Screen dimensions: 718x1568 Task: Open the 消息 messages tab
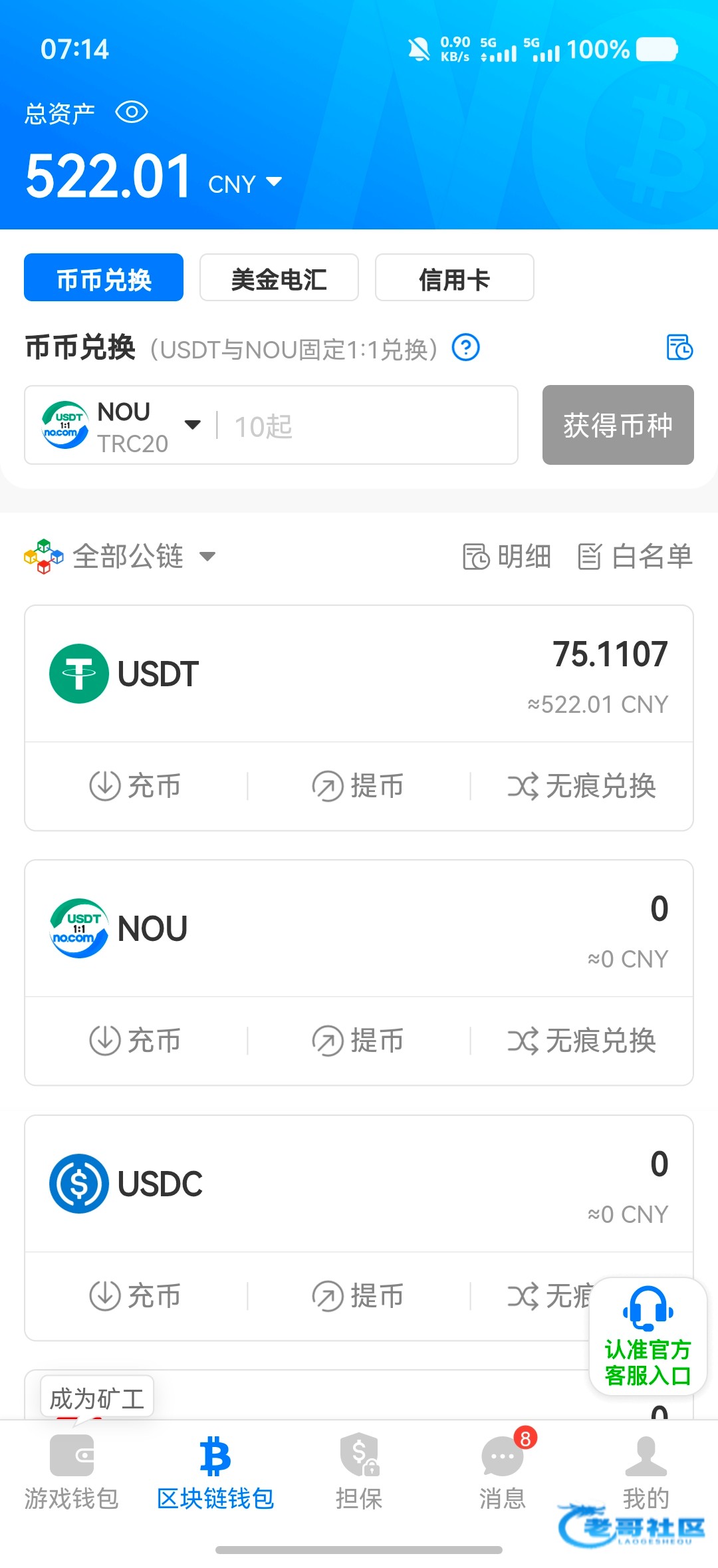coord(503,1472)
